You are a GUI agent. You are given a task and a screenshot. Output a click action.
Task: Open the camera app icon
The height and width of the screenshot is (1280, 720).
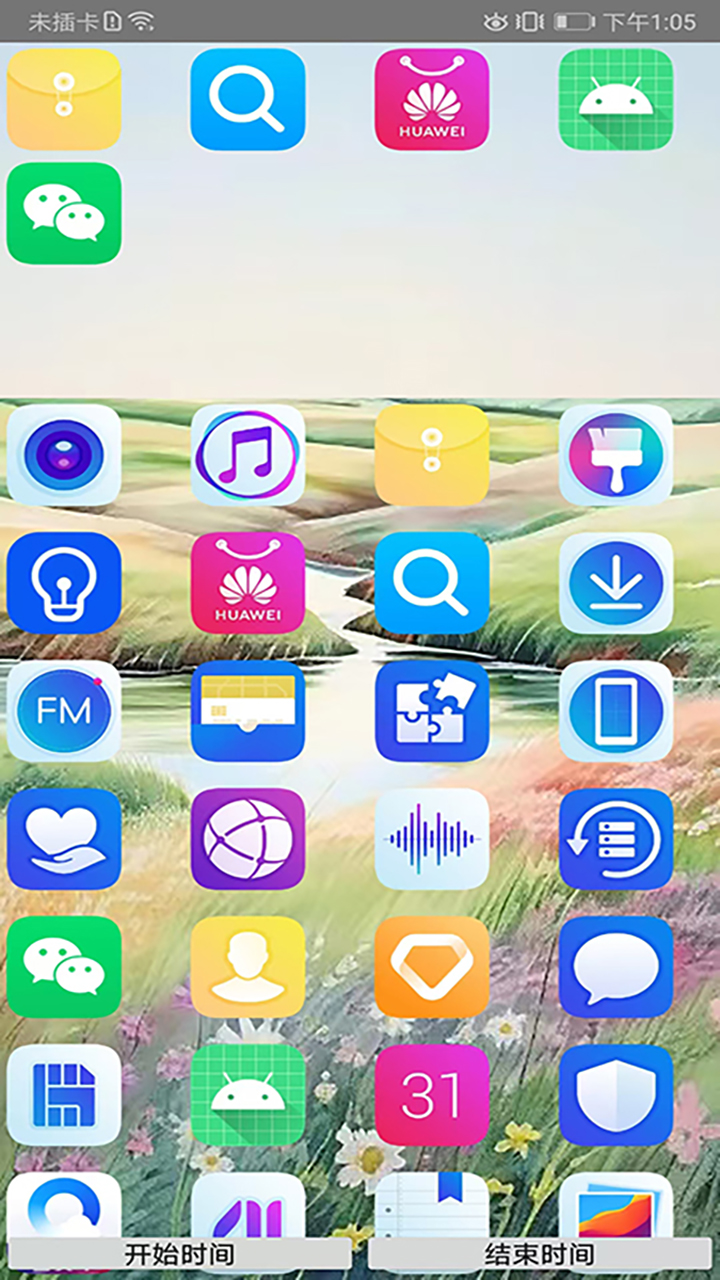(64, 455)
